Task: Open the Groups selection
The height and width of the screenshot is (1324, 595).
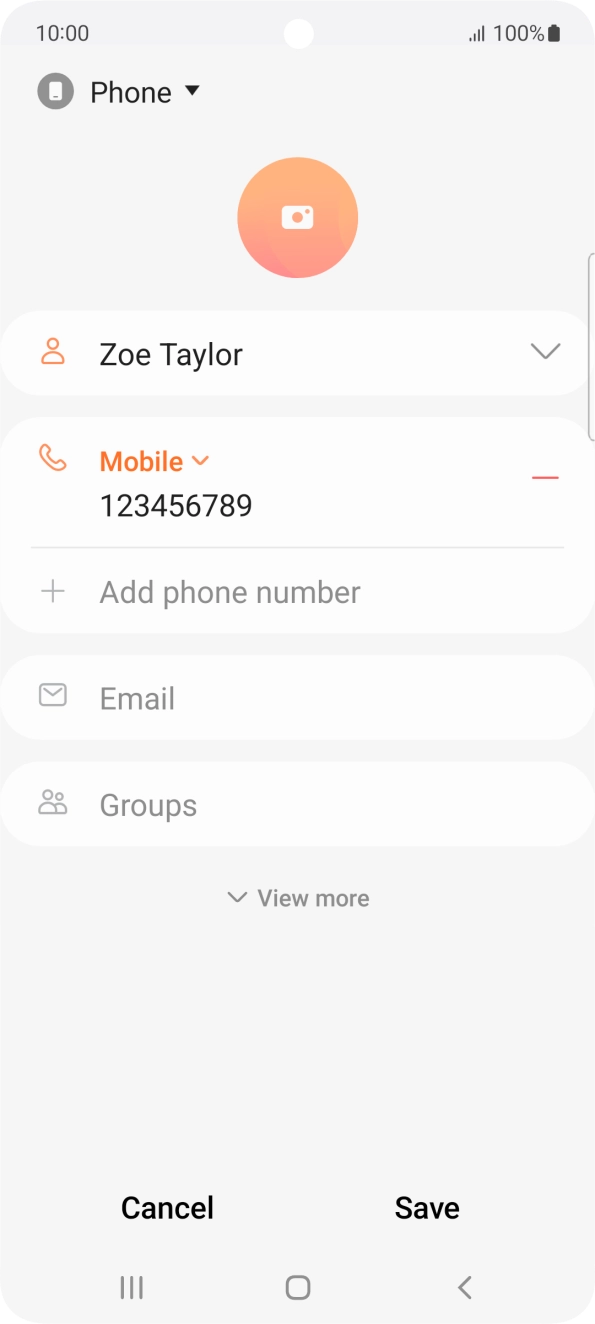Action: 298,805
